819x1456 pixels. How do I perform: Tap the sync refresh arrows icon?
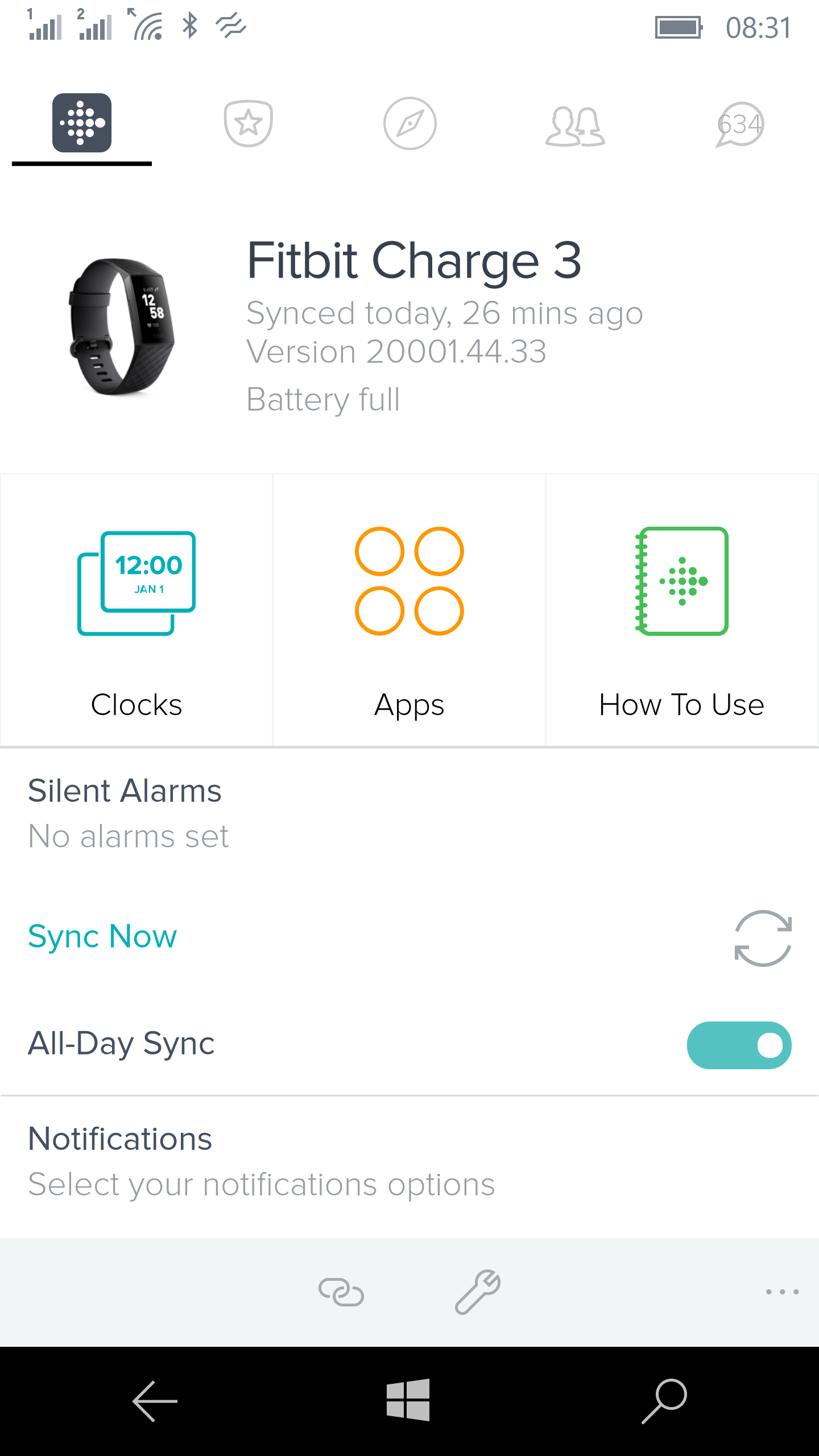tap(763, 936)
